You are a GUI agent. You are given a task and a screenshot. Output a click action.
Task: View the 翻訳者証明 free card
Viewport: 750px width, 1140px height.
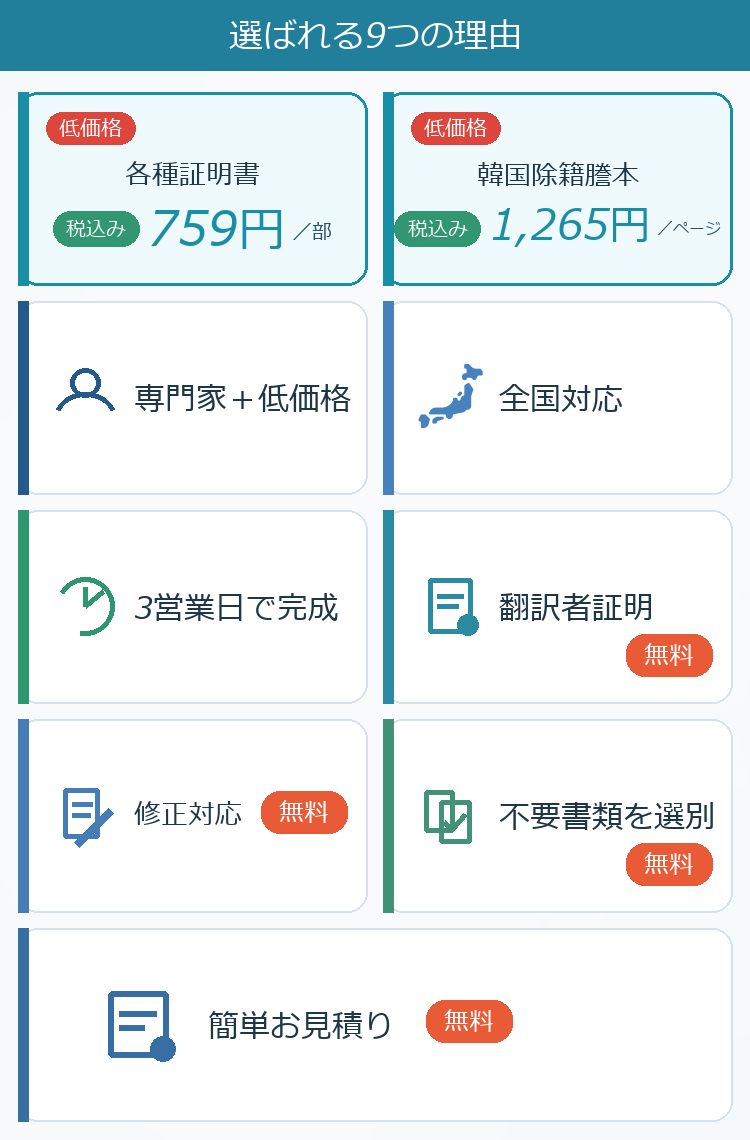[x=557, y=607]
